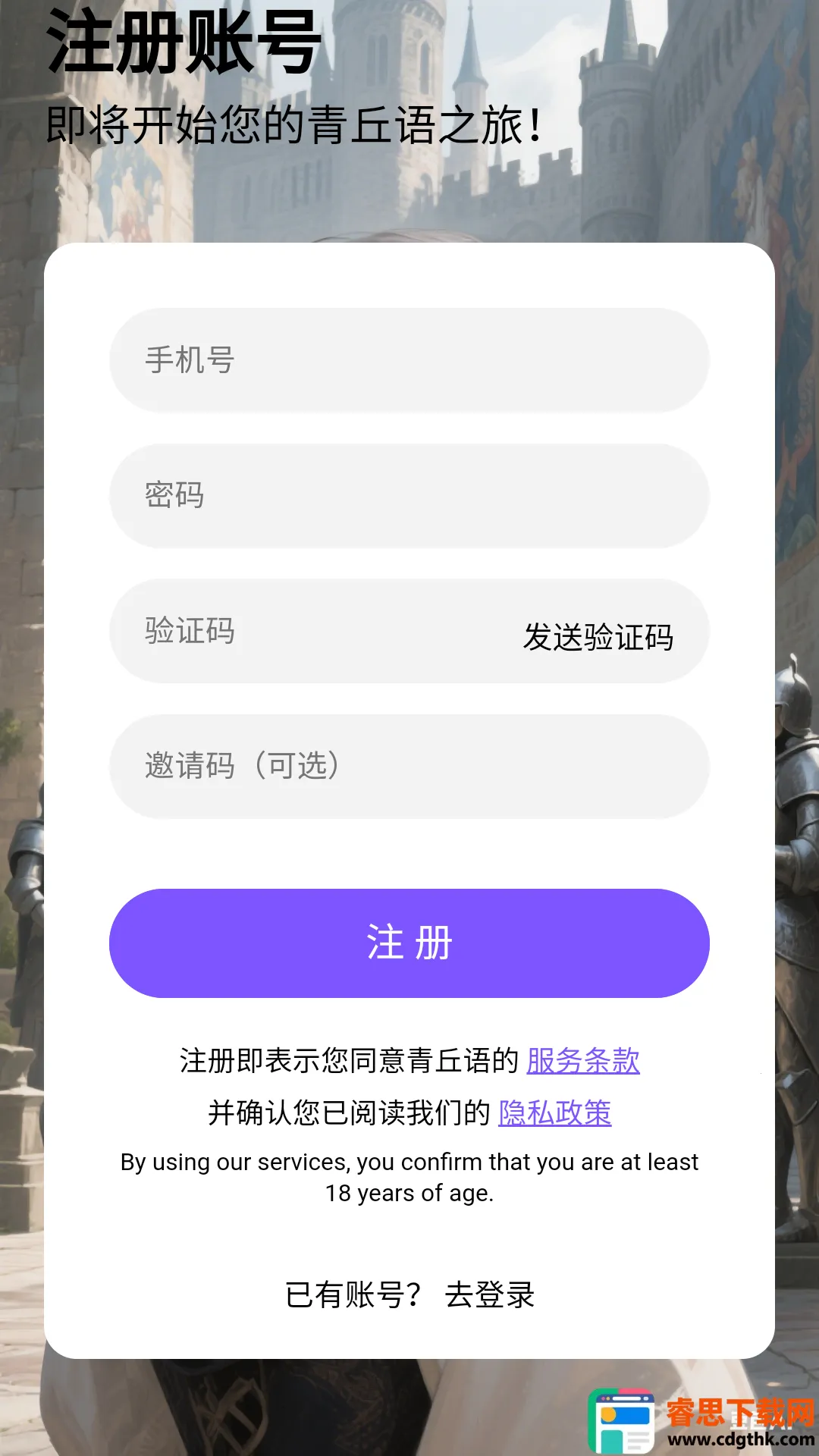Open the 隐私政策 privacy policy link
819x1456 pixels.
coord(554,1112)
